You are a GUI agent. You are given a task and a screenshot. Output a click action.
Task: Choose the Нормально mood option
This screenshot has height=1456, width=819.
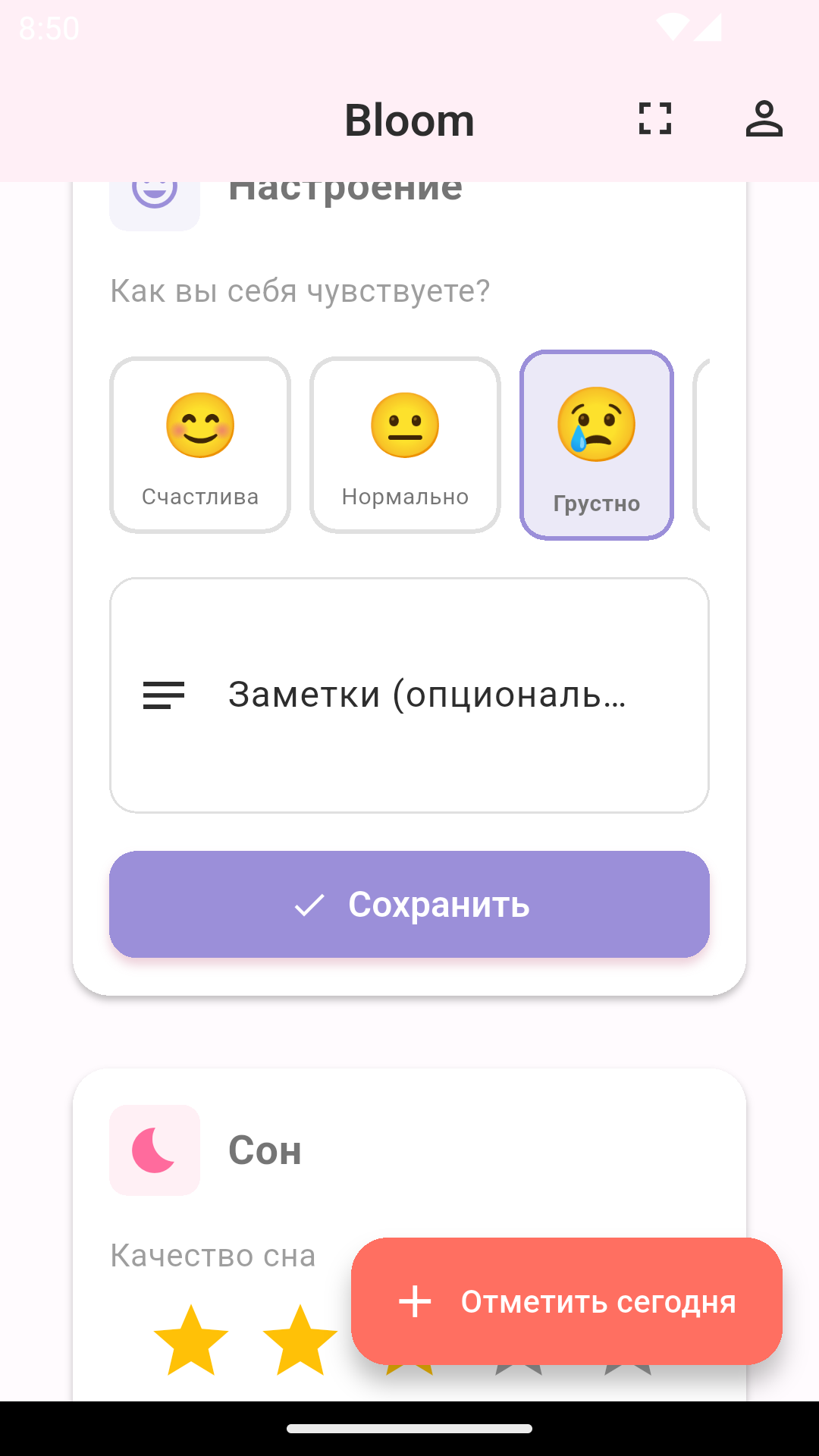[405, 445]
